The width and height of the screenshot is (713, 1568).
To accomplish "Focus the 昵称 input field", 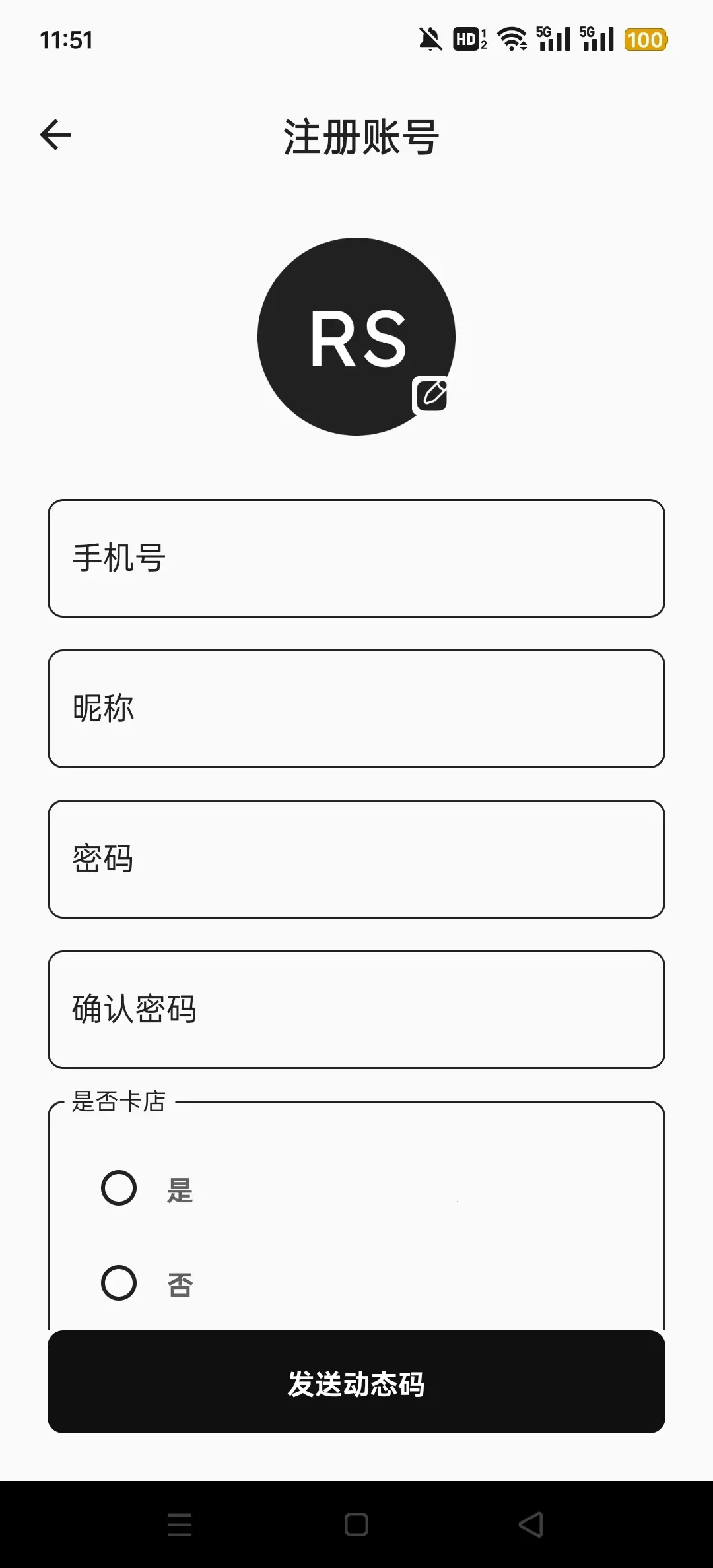I will click(x=356, y=708).
